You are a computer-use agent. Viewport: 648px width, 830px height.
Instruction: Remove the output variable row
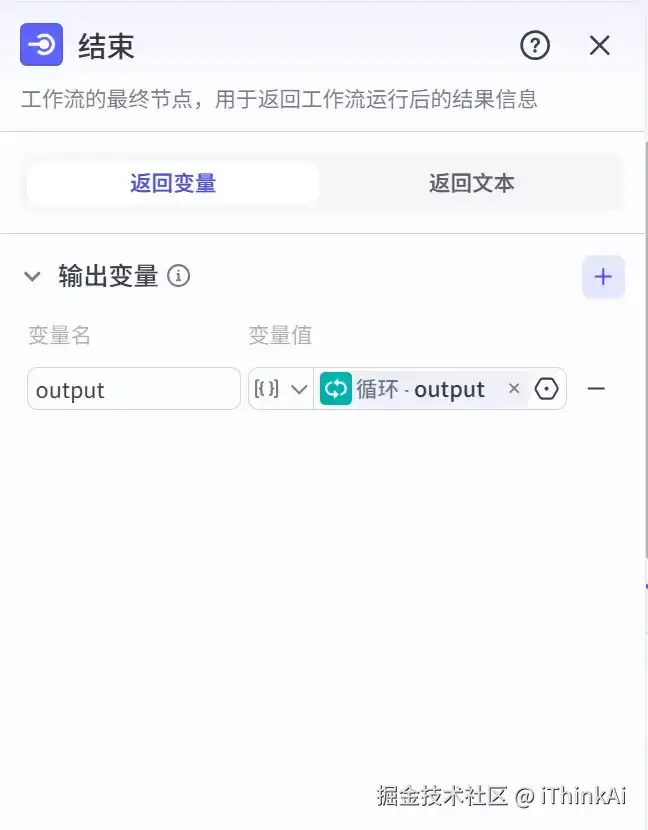[x=596, y=389]
